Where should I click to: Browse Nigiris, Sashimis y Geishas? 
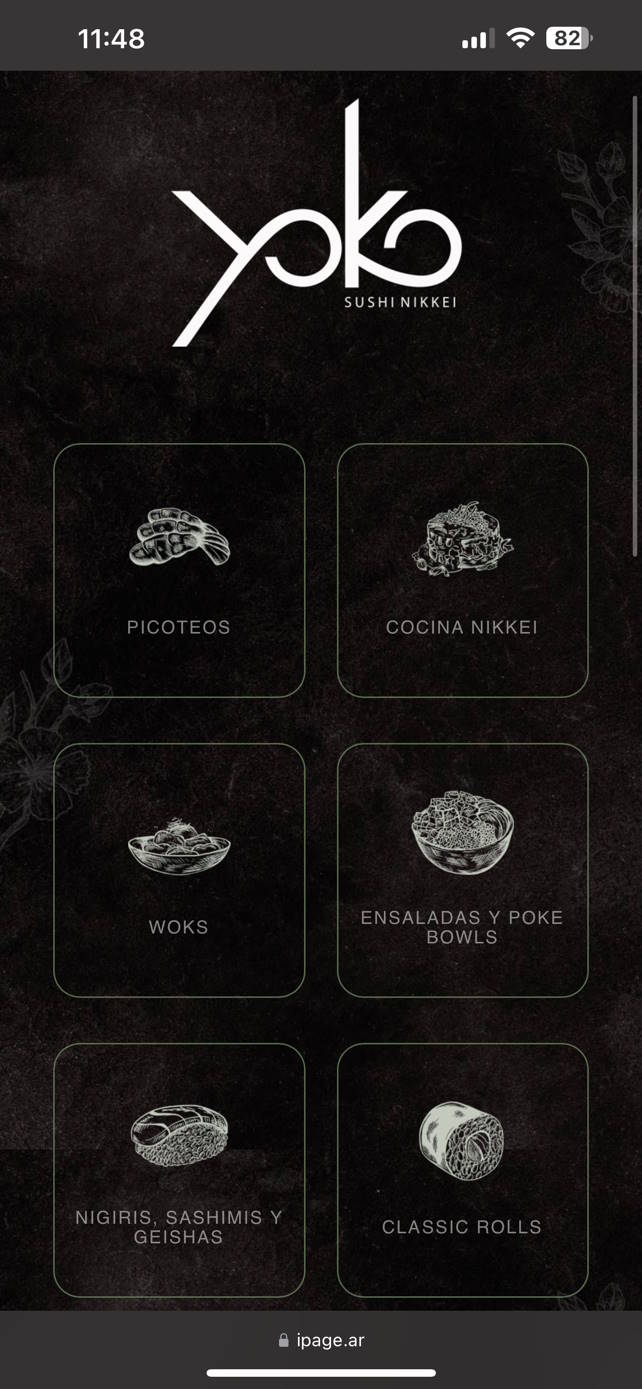point(178,1170)
